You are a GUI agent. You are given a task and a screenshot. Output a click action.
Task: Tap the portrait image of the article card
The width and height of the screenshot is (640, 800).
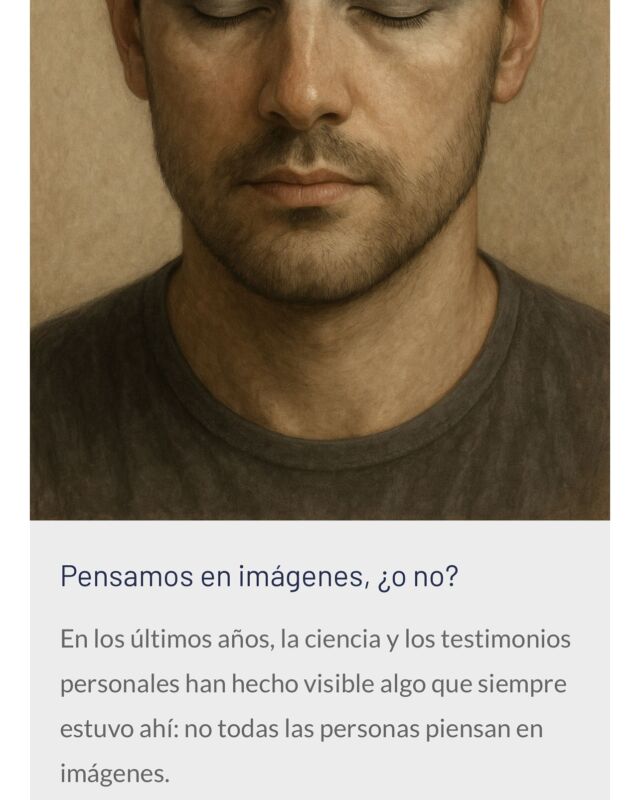(320, 260)
